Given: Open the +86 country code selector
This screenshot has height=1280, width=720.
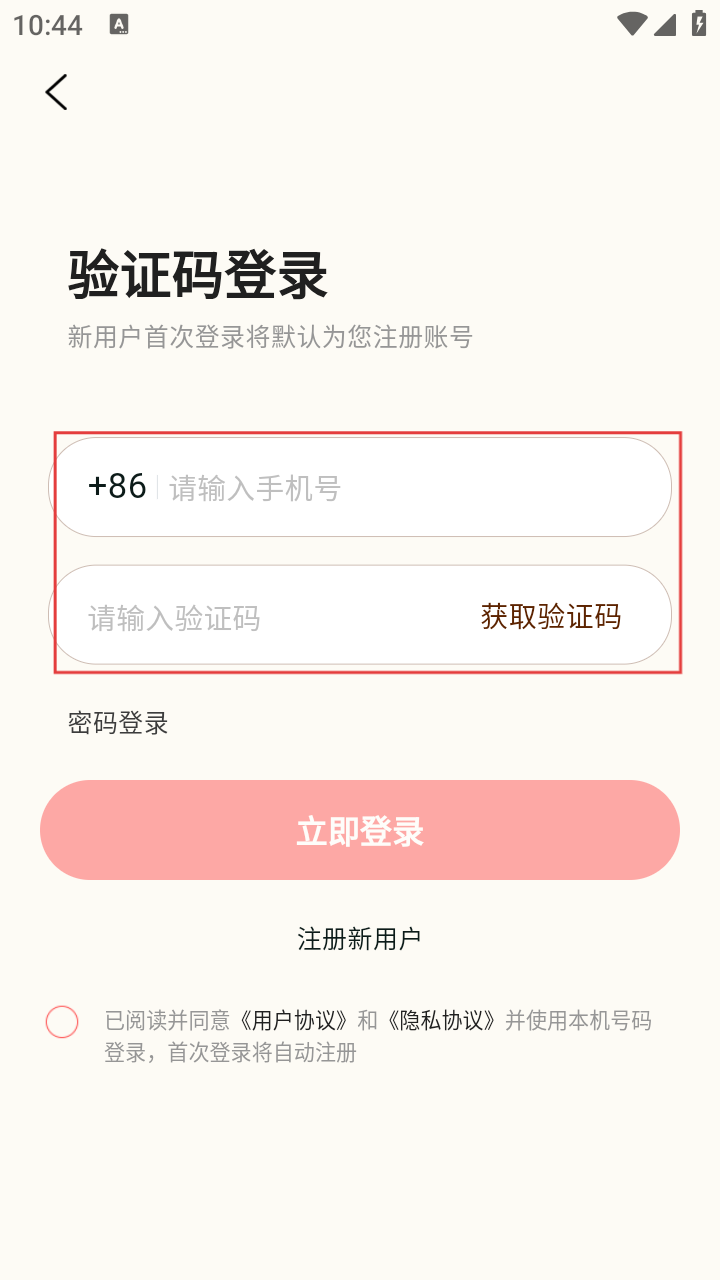Looking at the screenshot, I should 117,487.
